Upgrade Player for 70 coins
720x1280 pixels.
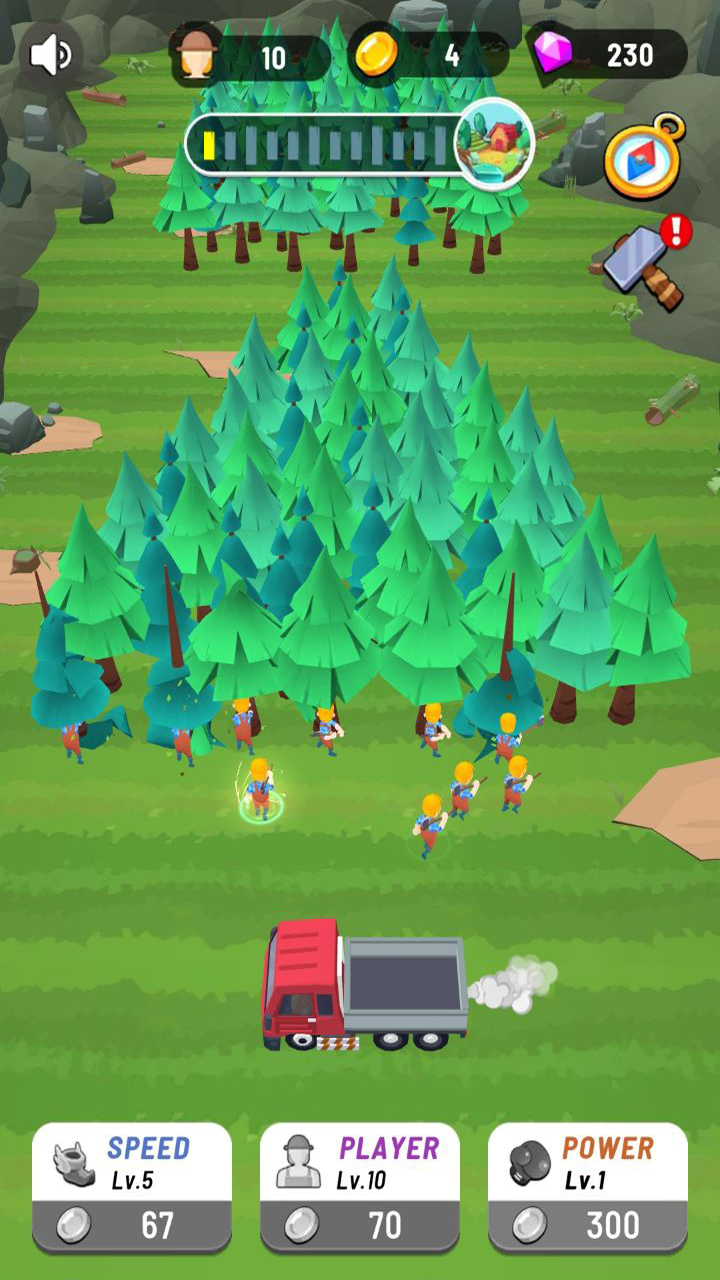pyautogui.click(x=360, y=1188)
